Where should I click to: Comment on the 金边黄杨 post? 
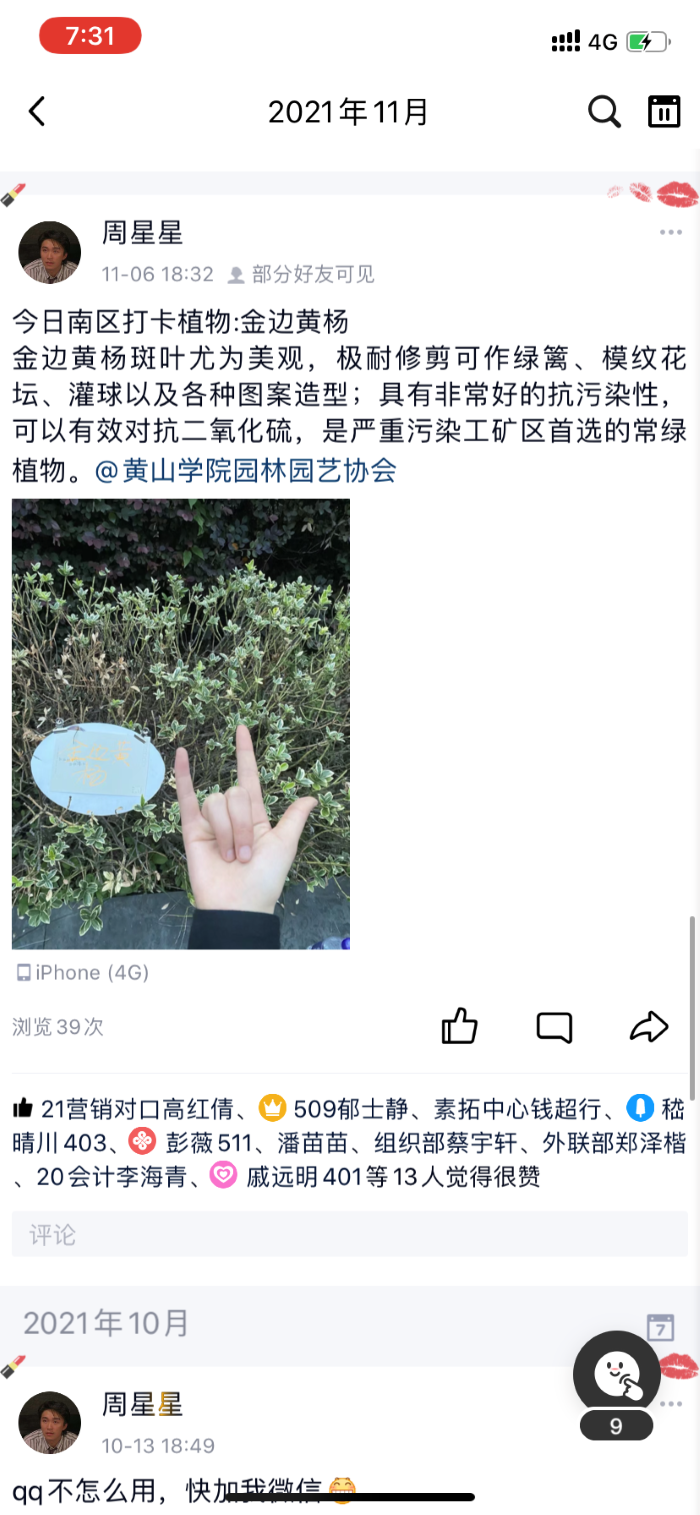(x=554, y=1026)
